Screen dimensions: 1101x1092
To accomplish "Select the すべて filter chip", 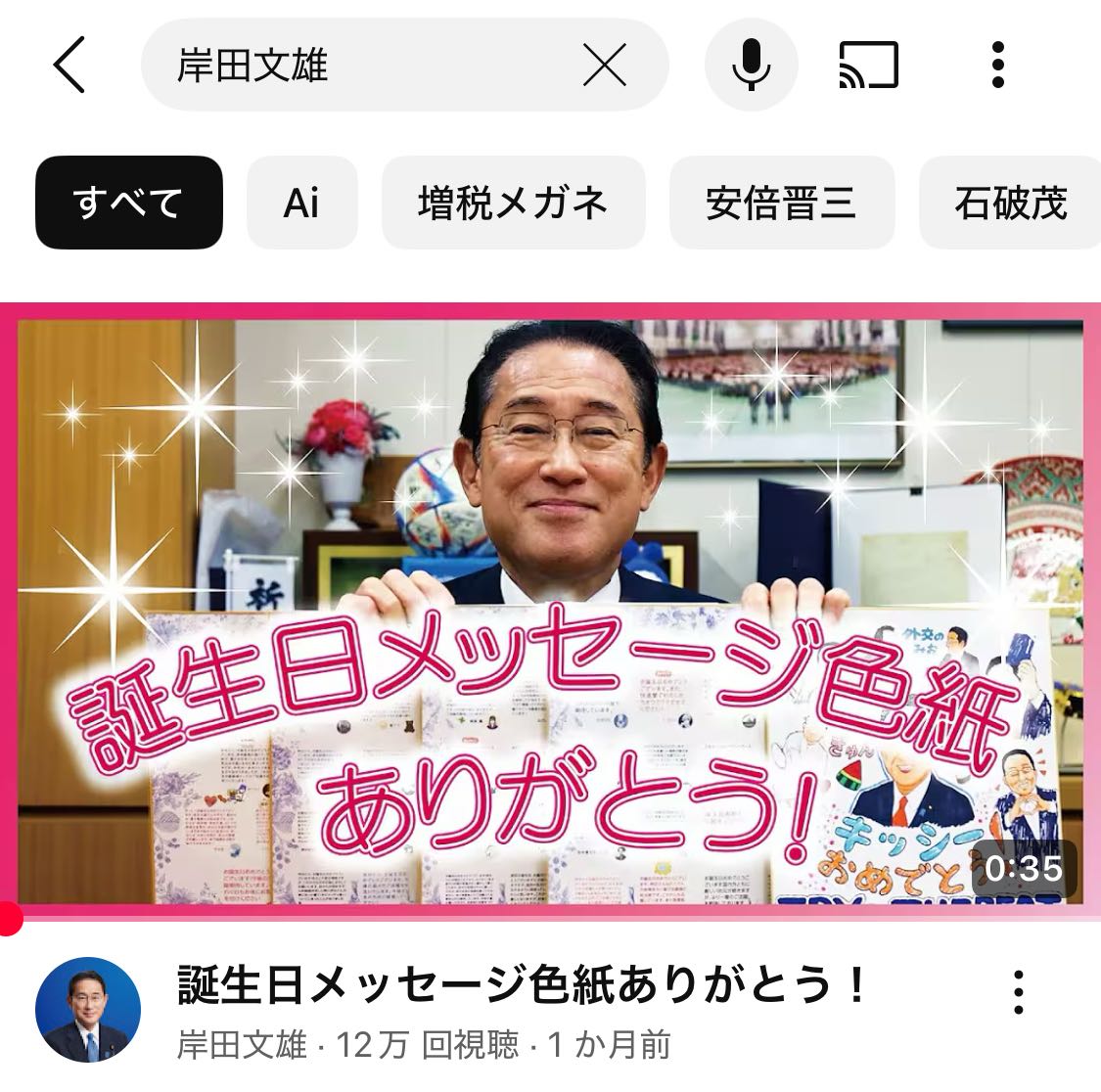I will 128,203.
